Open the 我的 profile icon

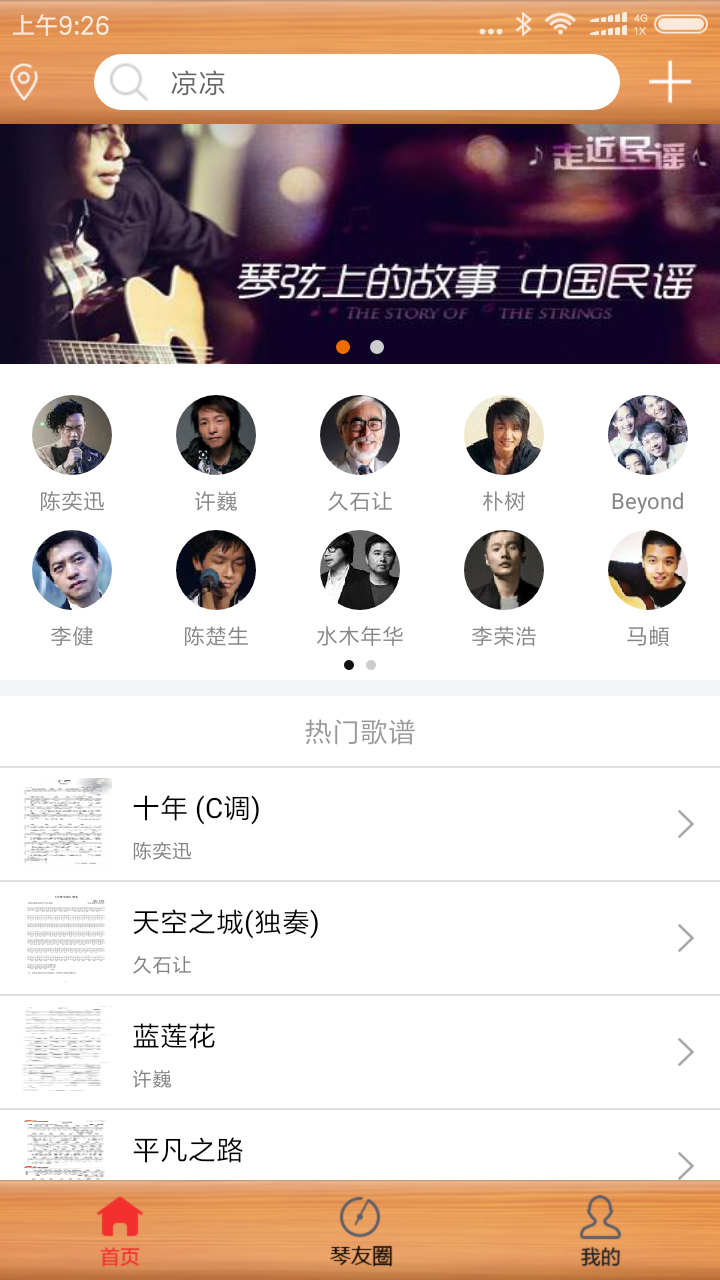(x=598, y=1215)
